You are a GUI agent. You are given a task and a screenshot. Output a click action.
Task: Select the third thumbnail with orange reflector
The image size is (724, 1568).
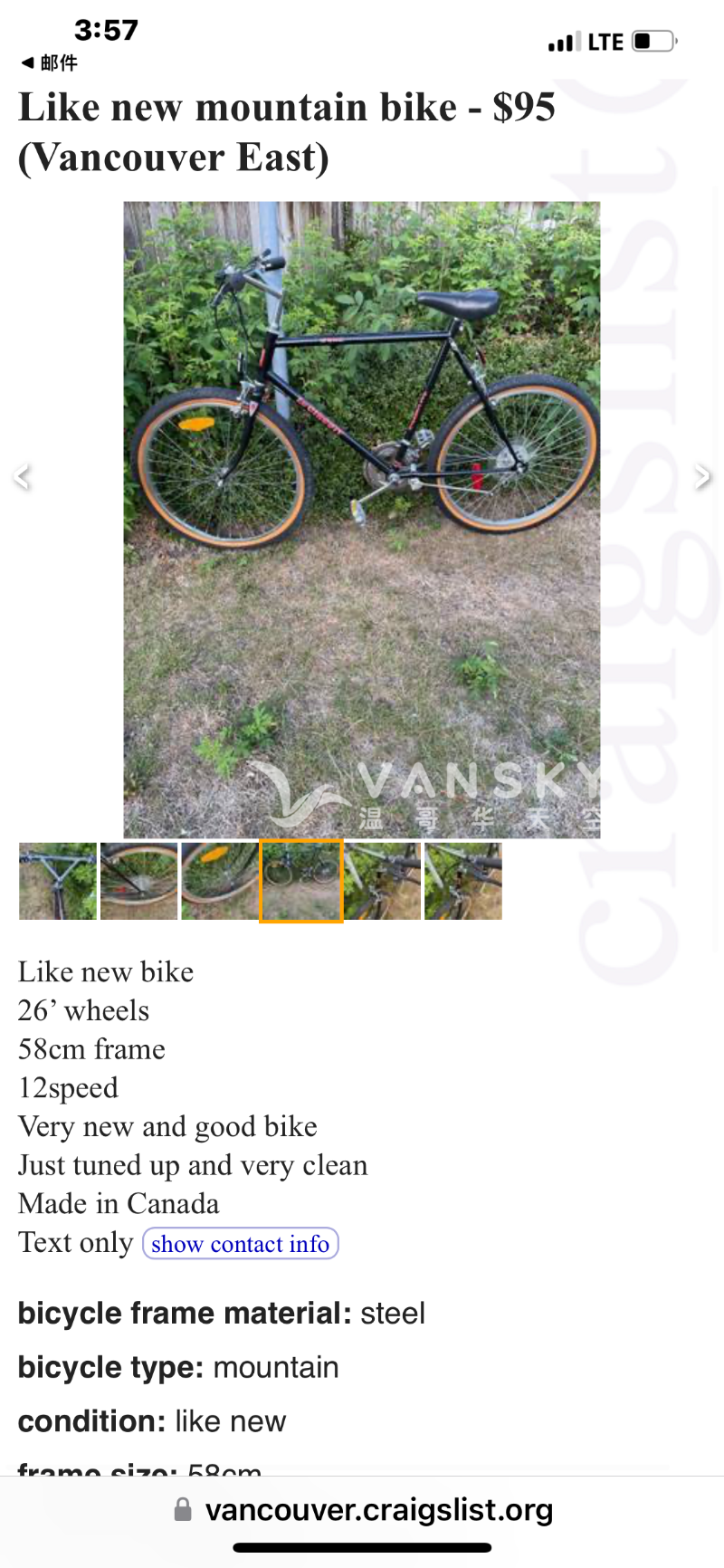(x=219, y=882)
